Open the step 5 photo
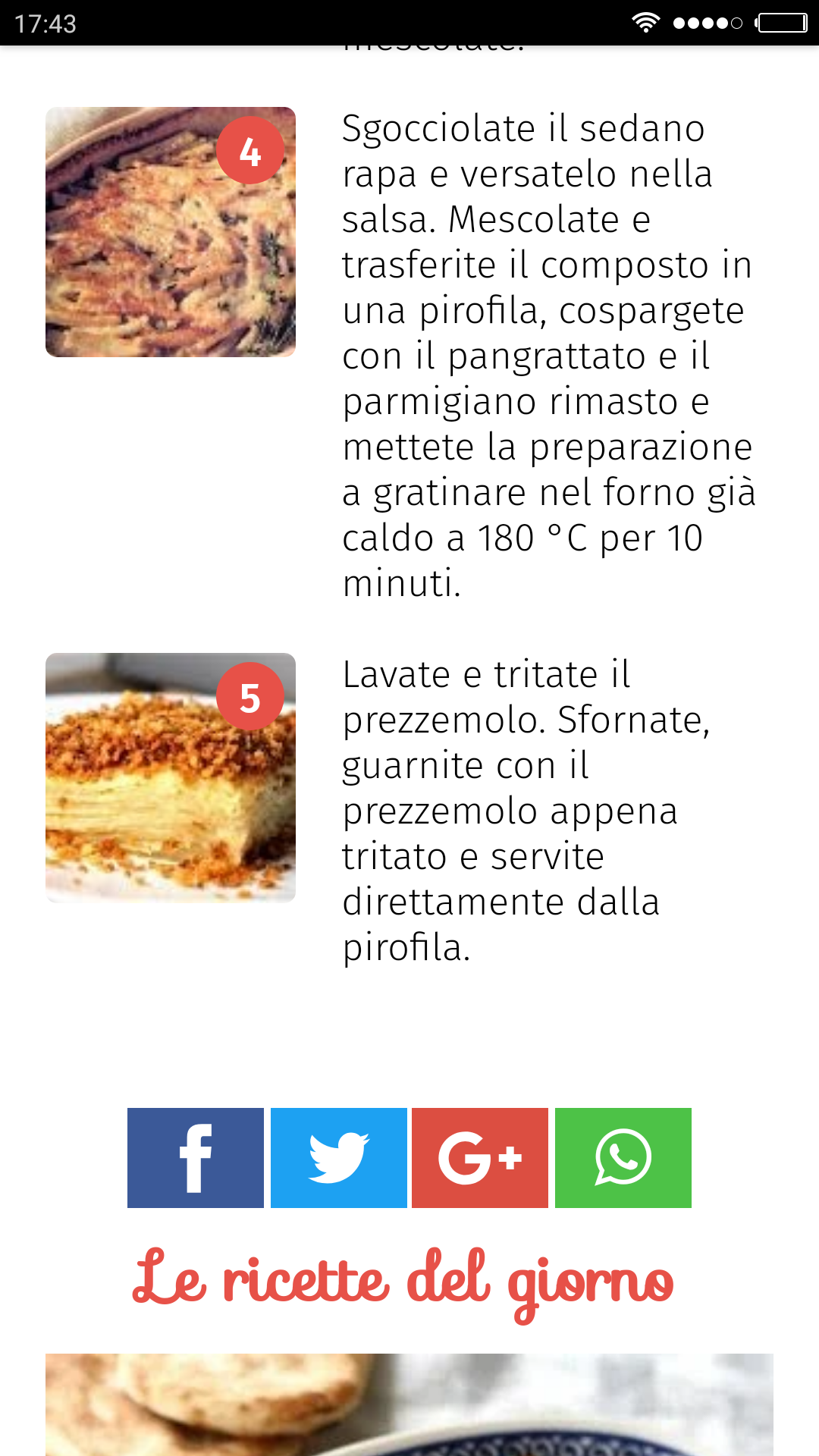 tap(170, 778)
